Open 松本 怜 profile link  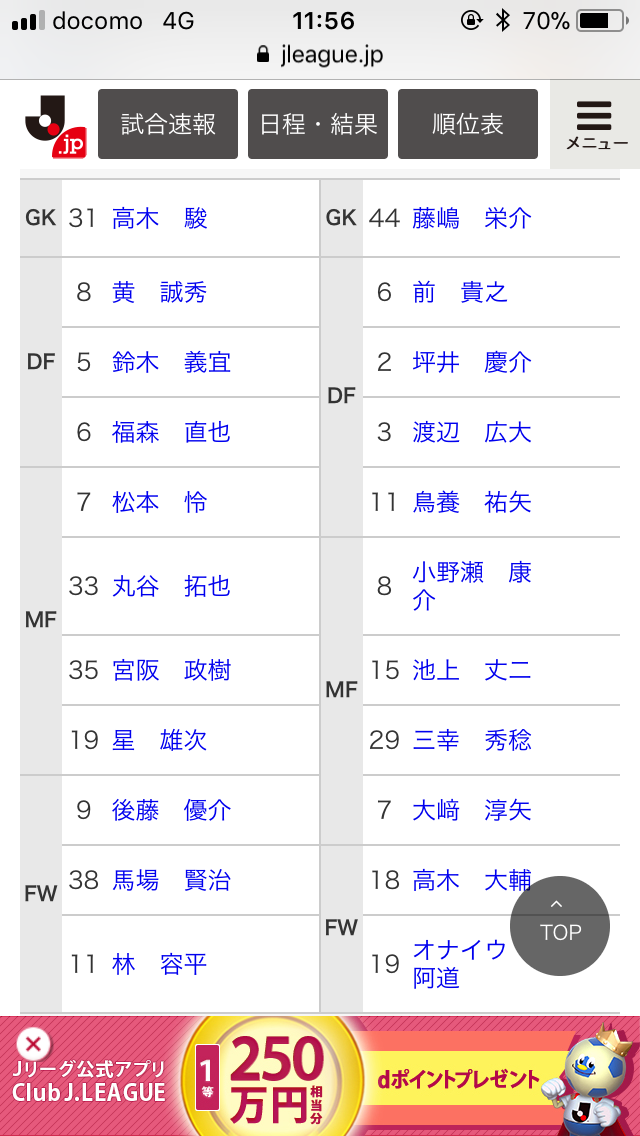click(160, 502)
